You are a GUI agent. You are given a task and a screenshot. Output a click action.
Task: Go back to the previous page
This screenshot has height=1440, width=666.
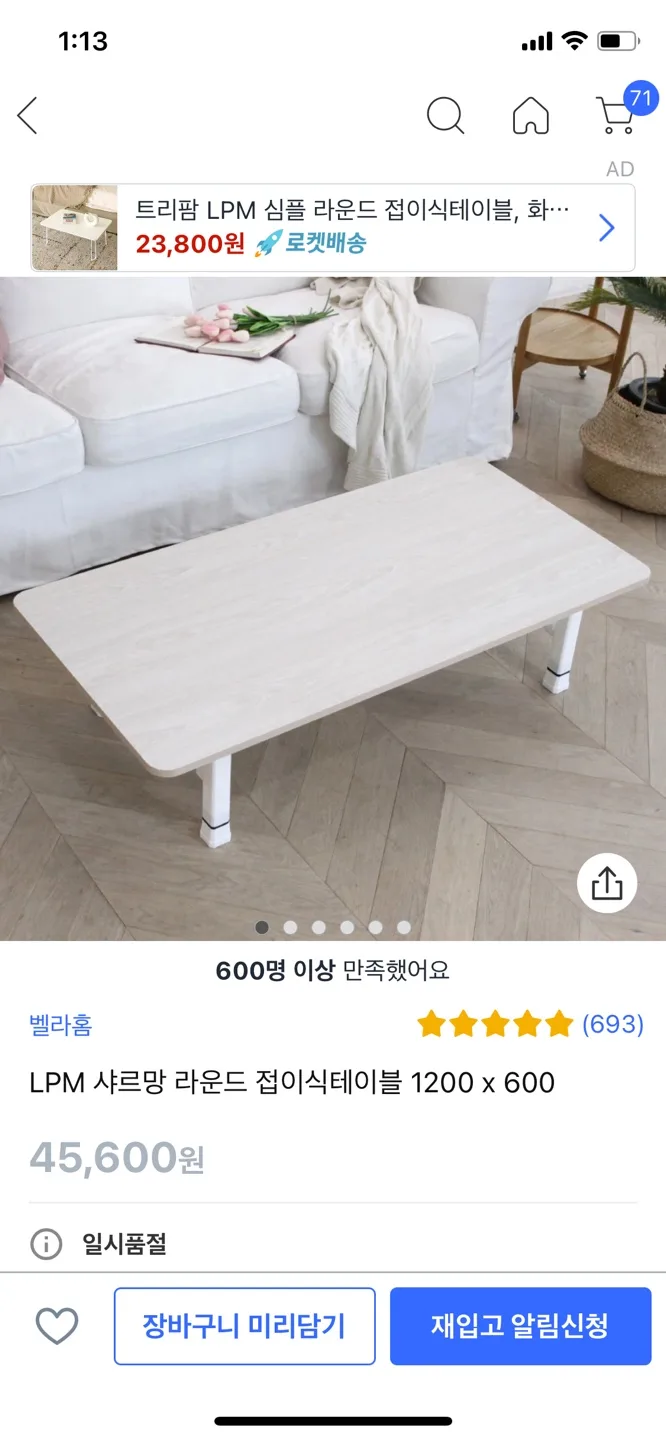tap(28, 116)
